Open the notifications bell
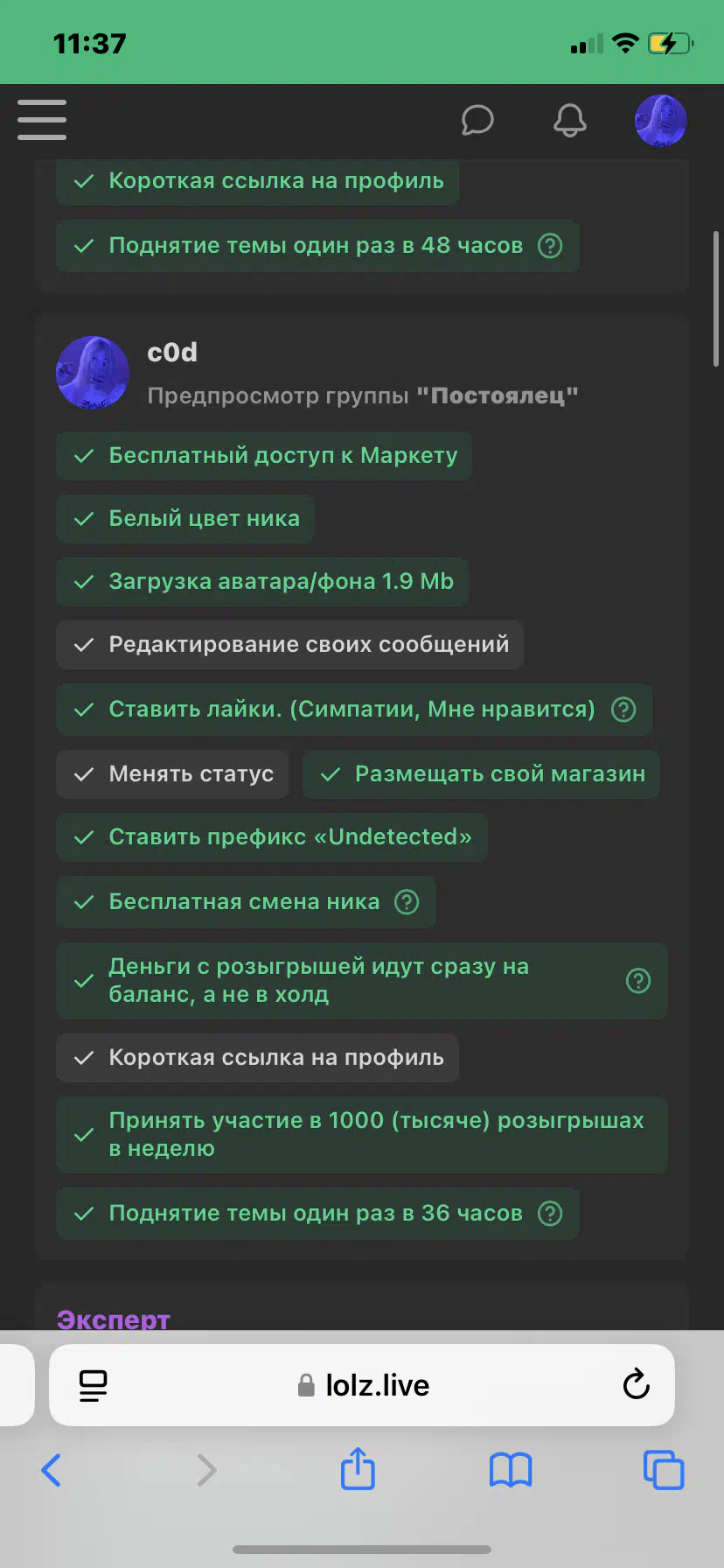 (570, 120)
